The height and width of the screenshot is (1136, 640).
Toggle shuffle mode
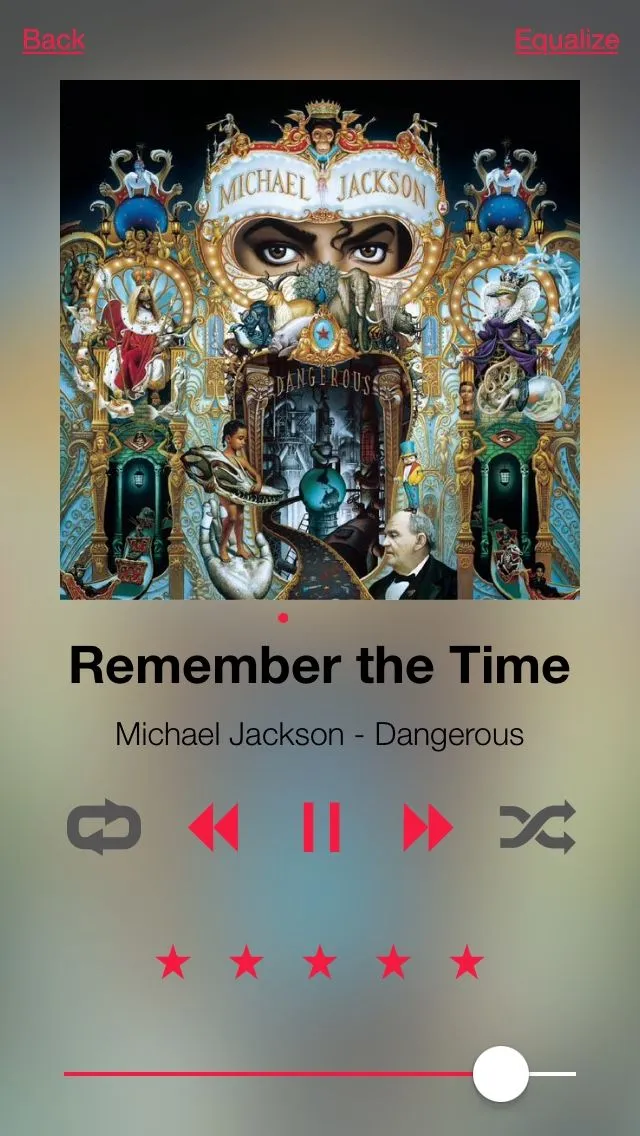tap(537, 828)
